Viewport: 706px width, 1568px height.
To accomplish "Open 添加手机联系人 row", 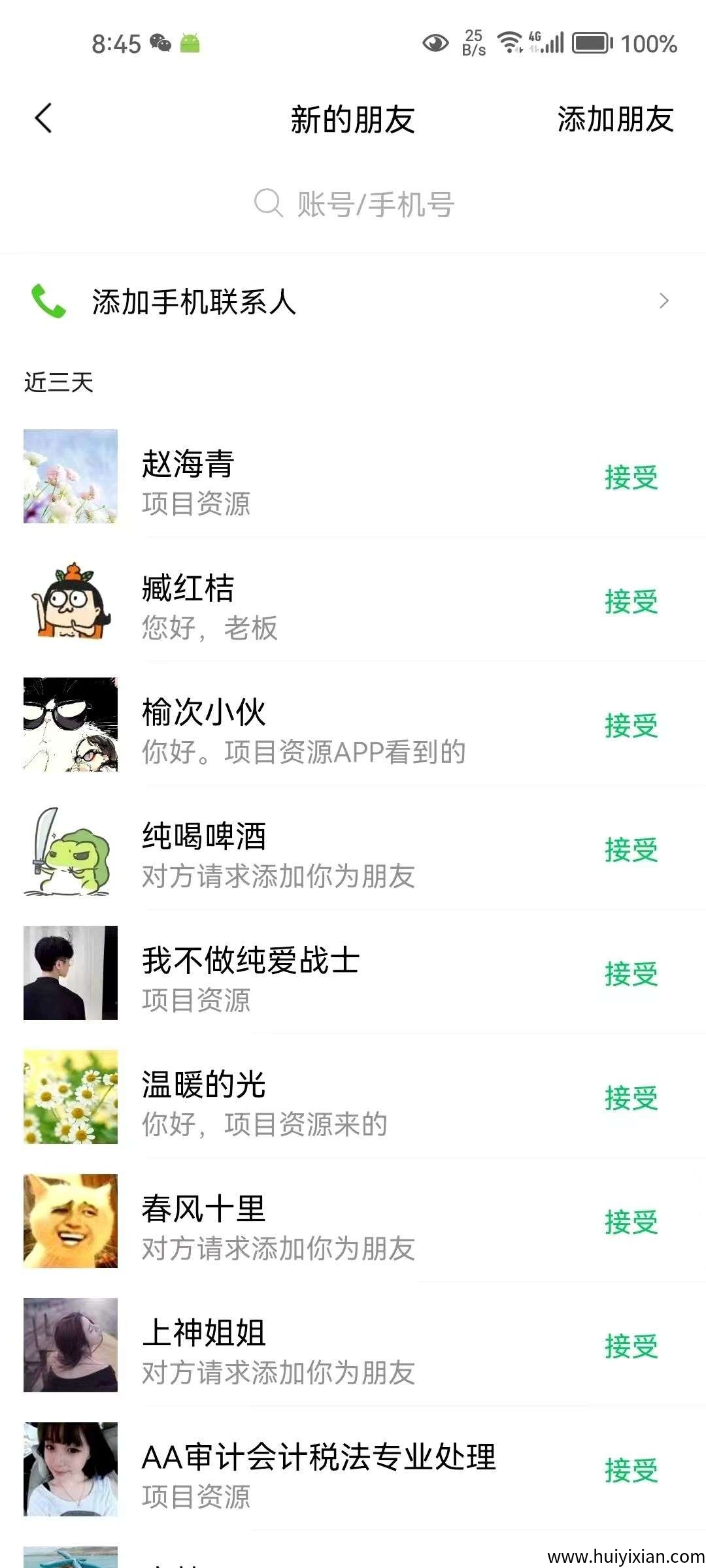I will pos(353,302).
